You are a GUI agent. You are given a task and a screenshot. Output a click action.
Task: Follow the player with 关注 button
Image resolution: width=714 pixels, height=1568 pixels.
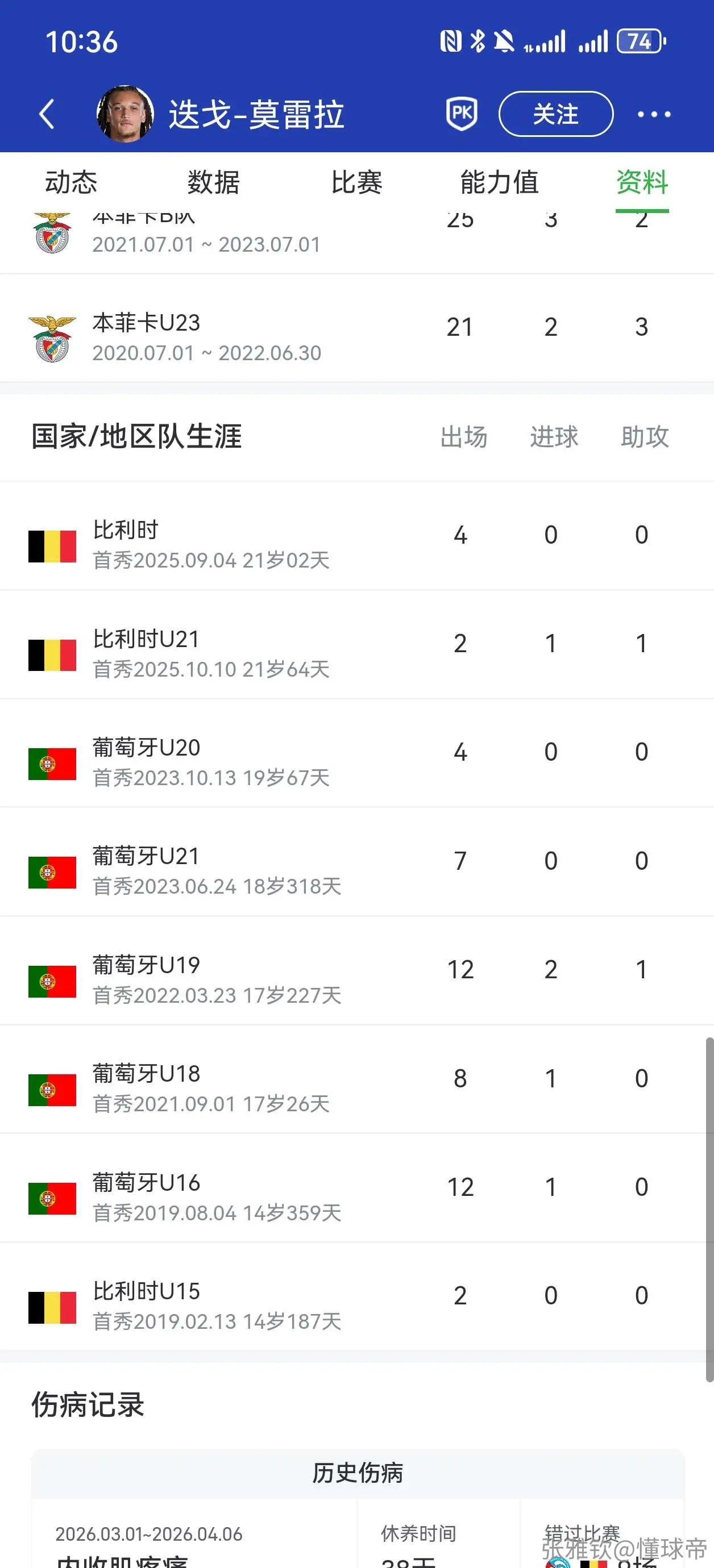pyautogui.click(x=555, y=114)
